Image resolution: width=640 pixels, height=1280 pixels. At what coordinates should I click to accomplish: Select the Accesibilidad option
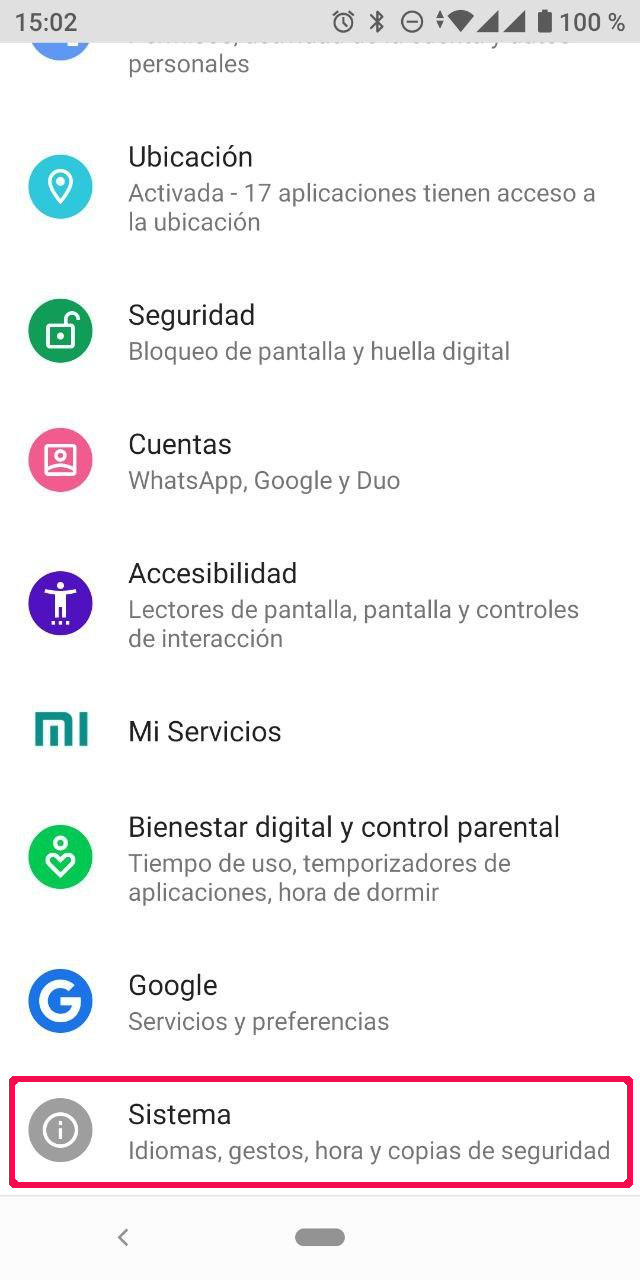tap(320, 604)
